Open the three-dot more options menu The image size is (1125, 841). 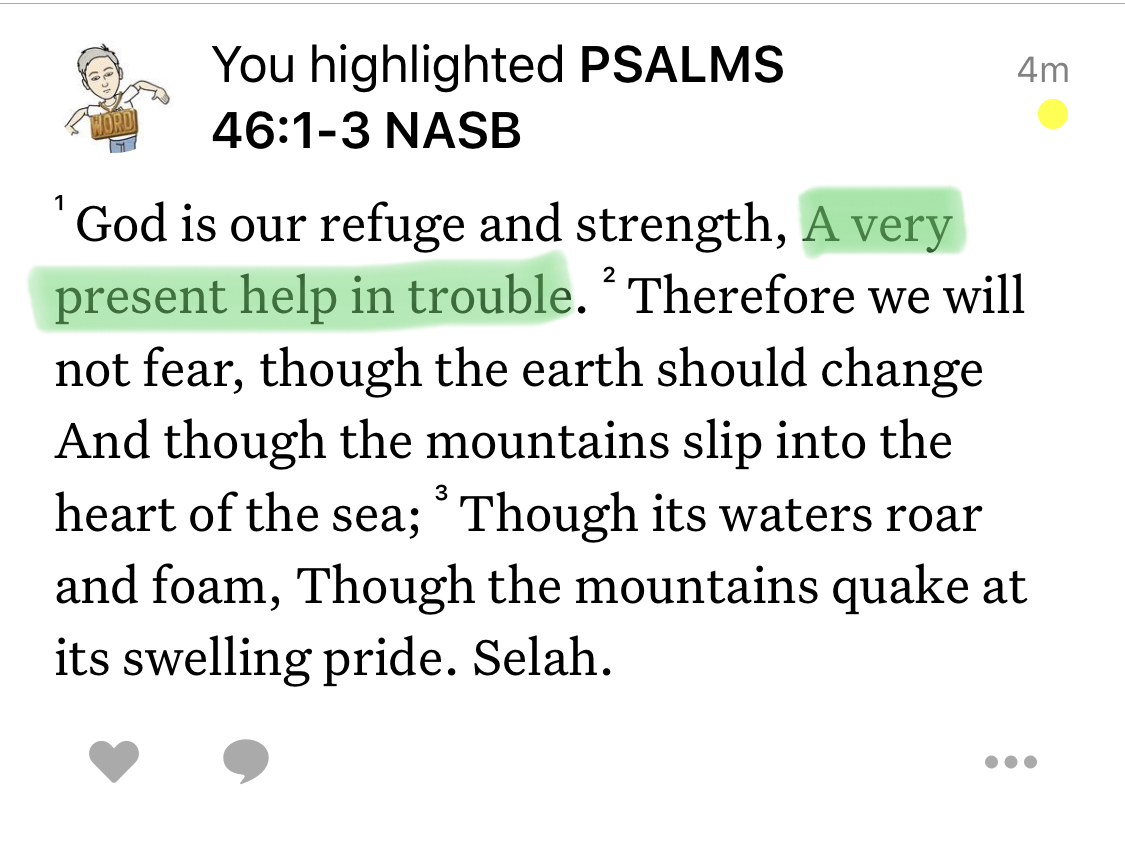pyautogui.click(x=1010, y=762)
